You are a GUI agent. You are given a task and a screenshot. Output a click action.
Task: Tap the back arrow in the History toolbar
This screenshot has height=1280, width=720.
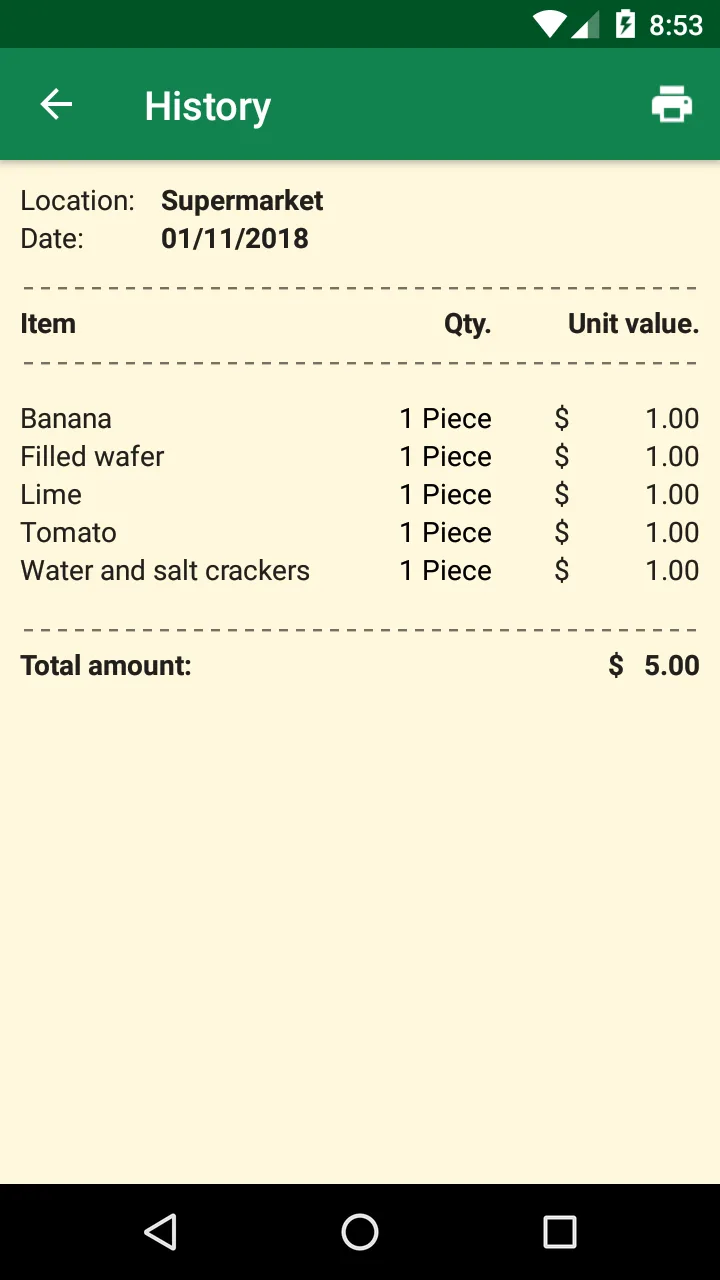click(x=56, y=104)
